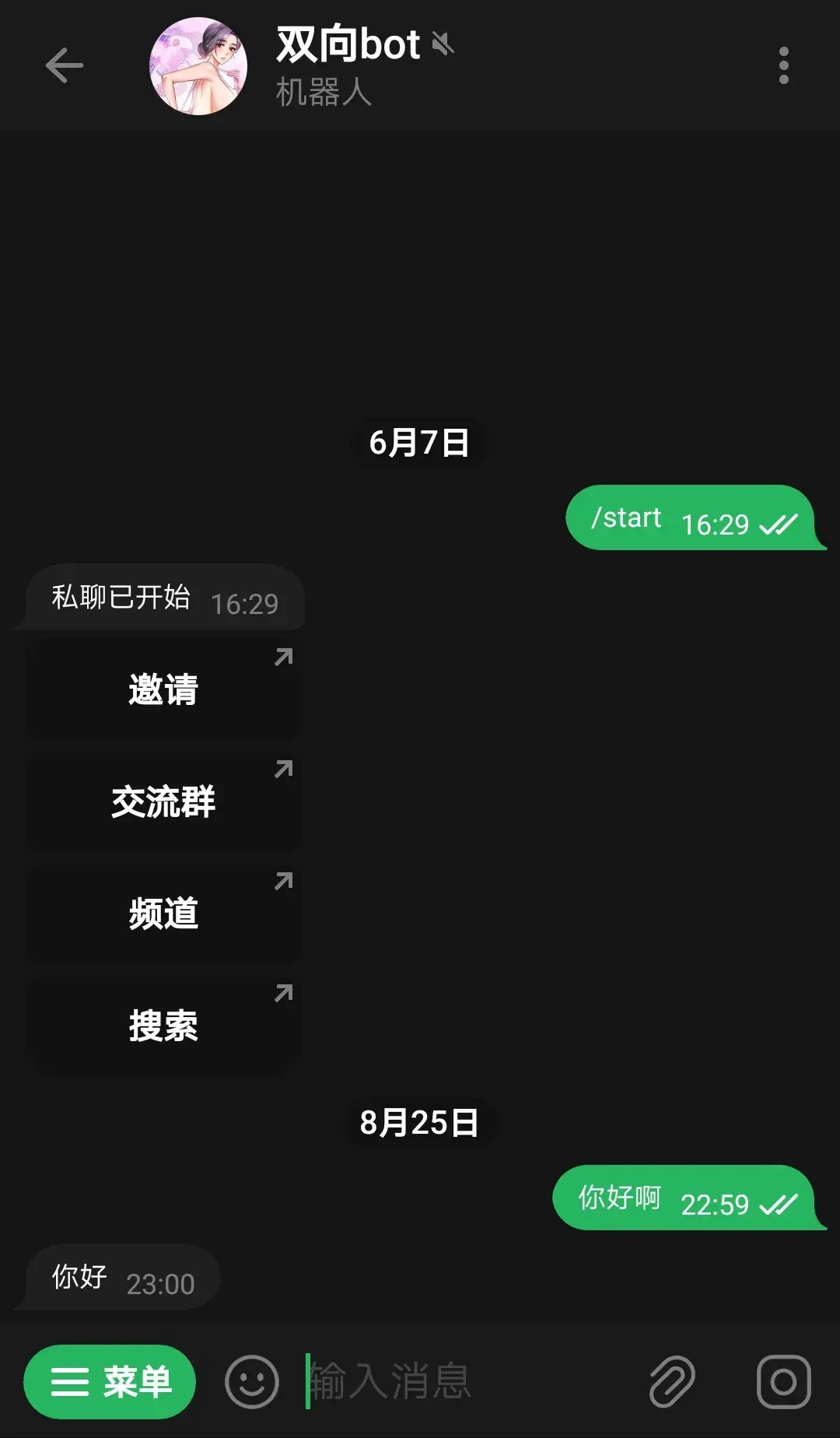Tap the 邀请 bot button
840x1438 pixels.
coord(163,689)
